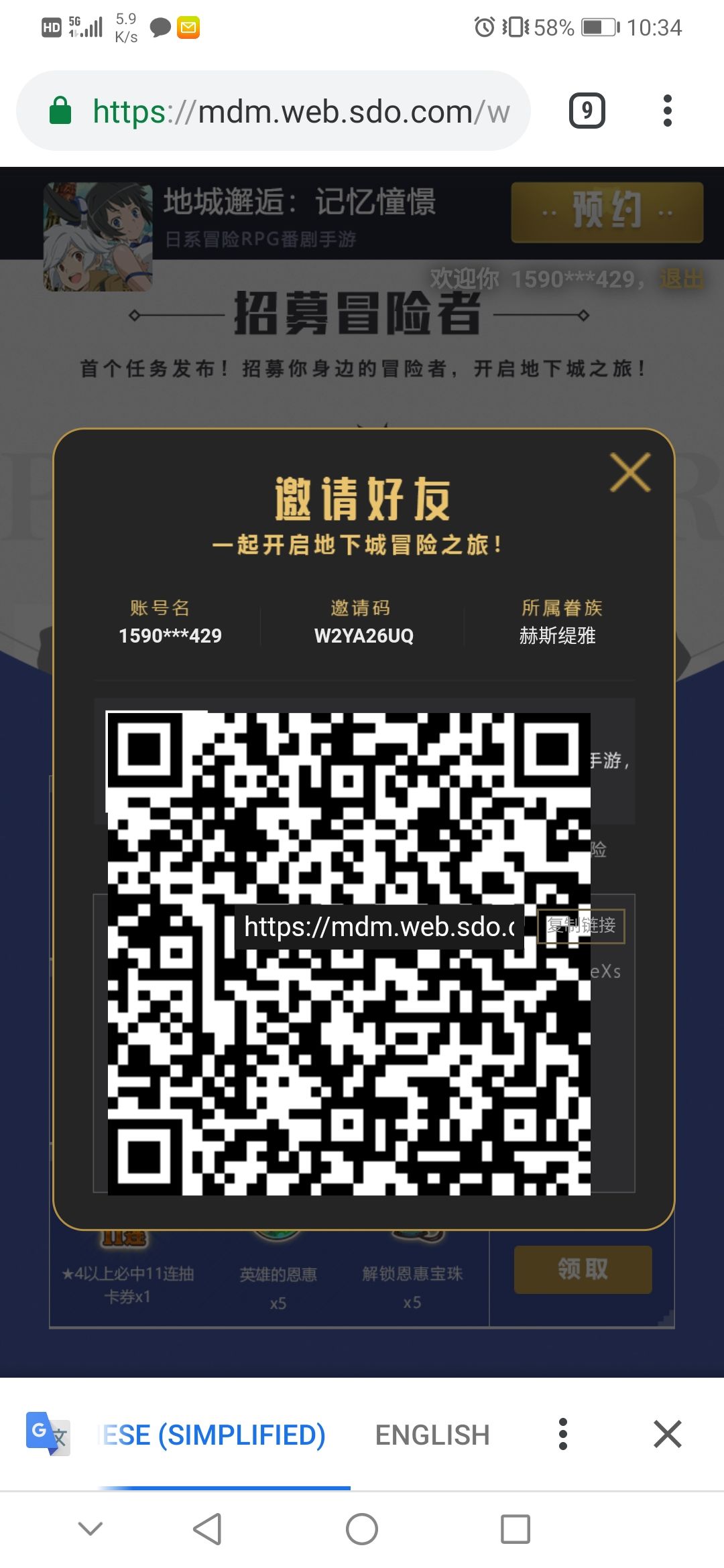Viewport: 724px width, 1568px height.
Task: Open the tab switcher showing 9 tabs
Action: [587, 111]
